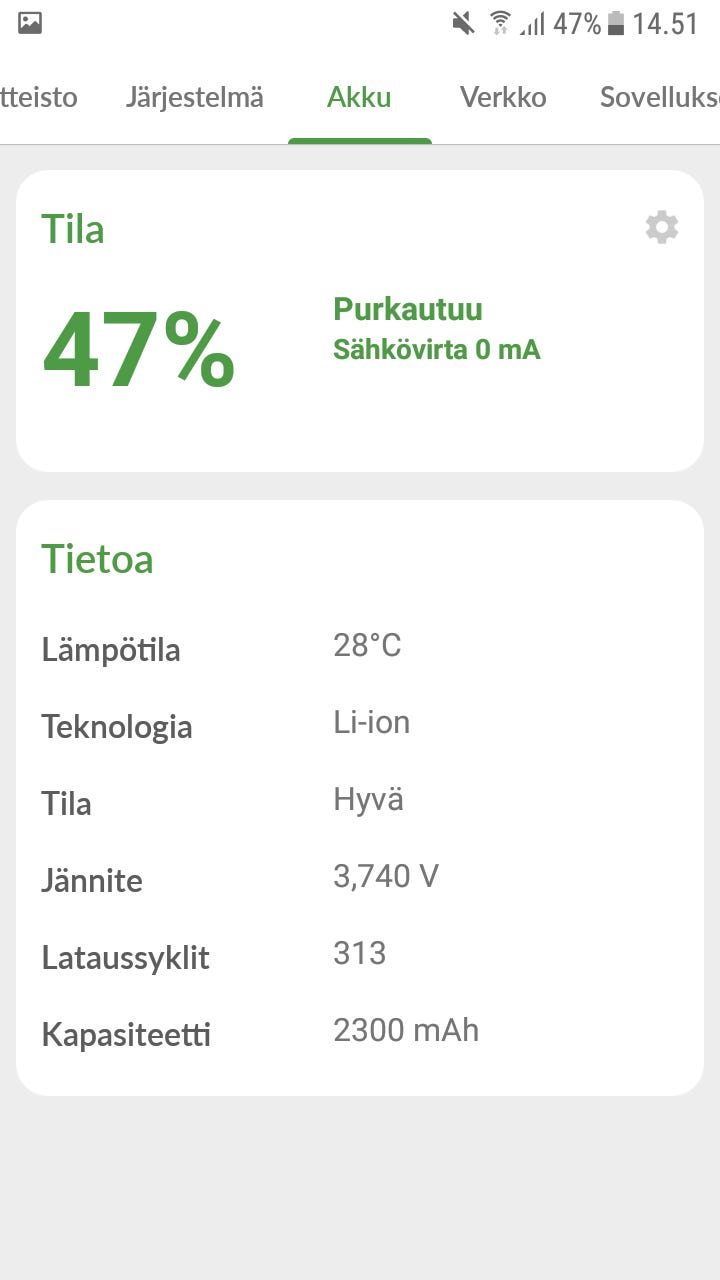Open battery settings via the gear icon
Image resolution: width=720 pixels, height=1280 pixels.
(661, 227)
